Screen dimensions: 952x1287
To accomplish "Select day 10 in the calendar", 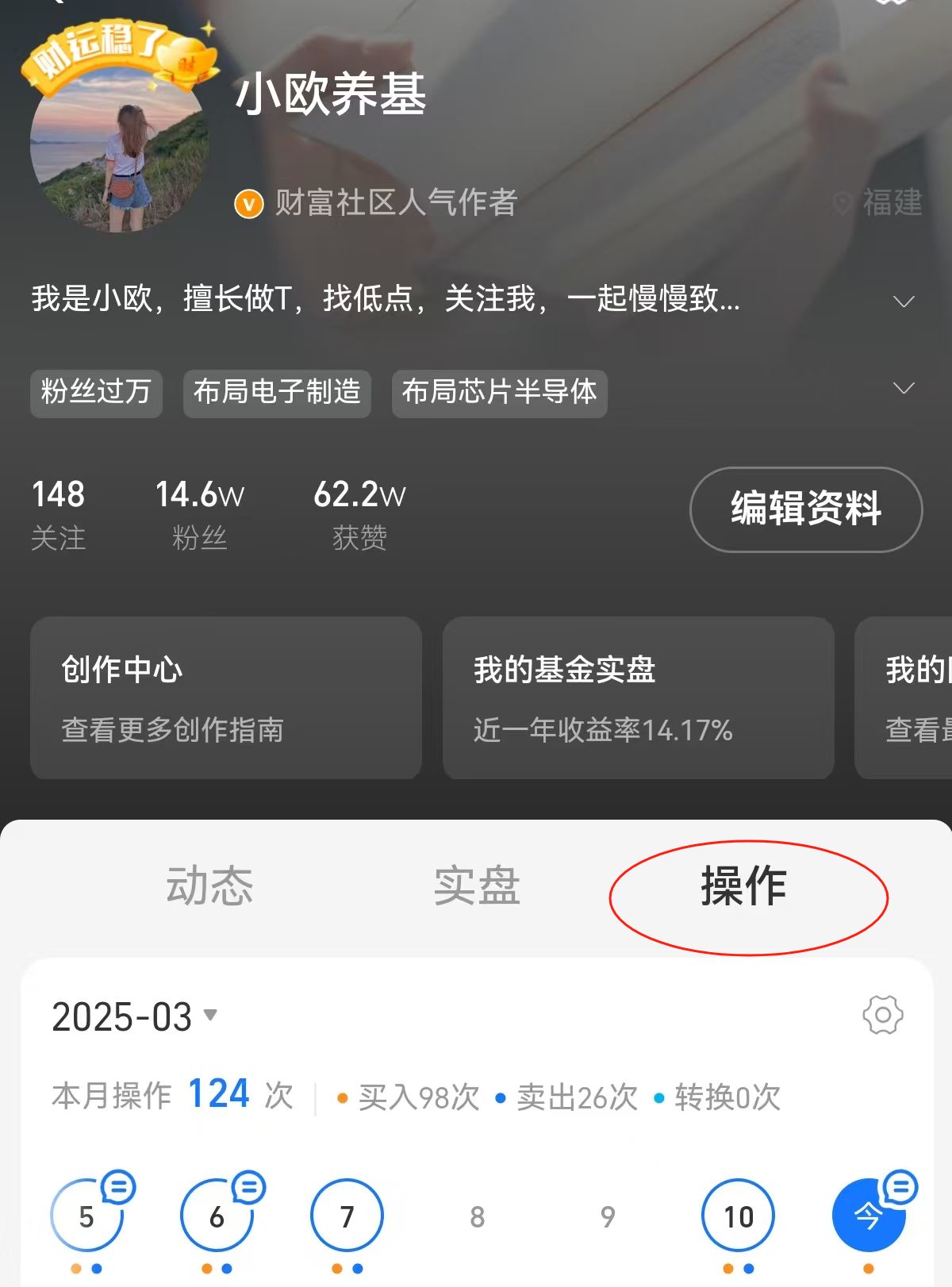I will click(x=738, y=1216).
